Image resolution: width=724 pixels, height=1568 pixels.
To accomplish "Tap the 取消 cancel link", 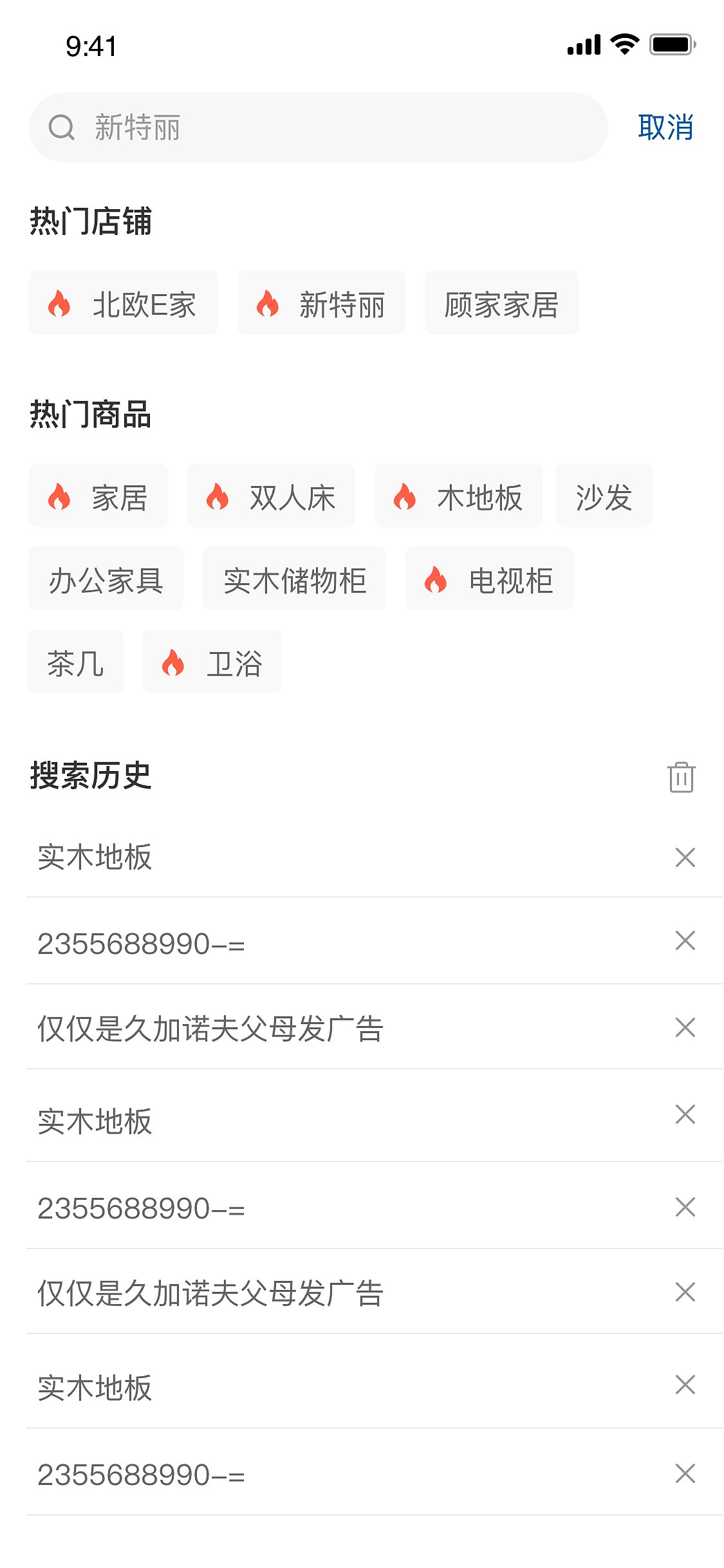I will click(x=665, y=127).
